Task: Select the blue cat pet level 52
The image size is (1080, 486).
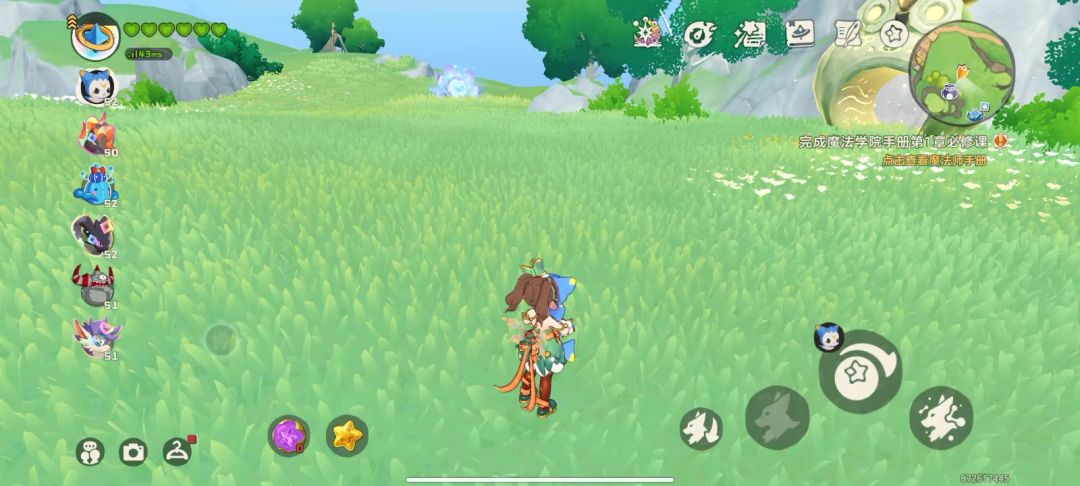Action: (97, 86)
